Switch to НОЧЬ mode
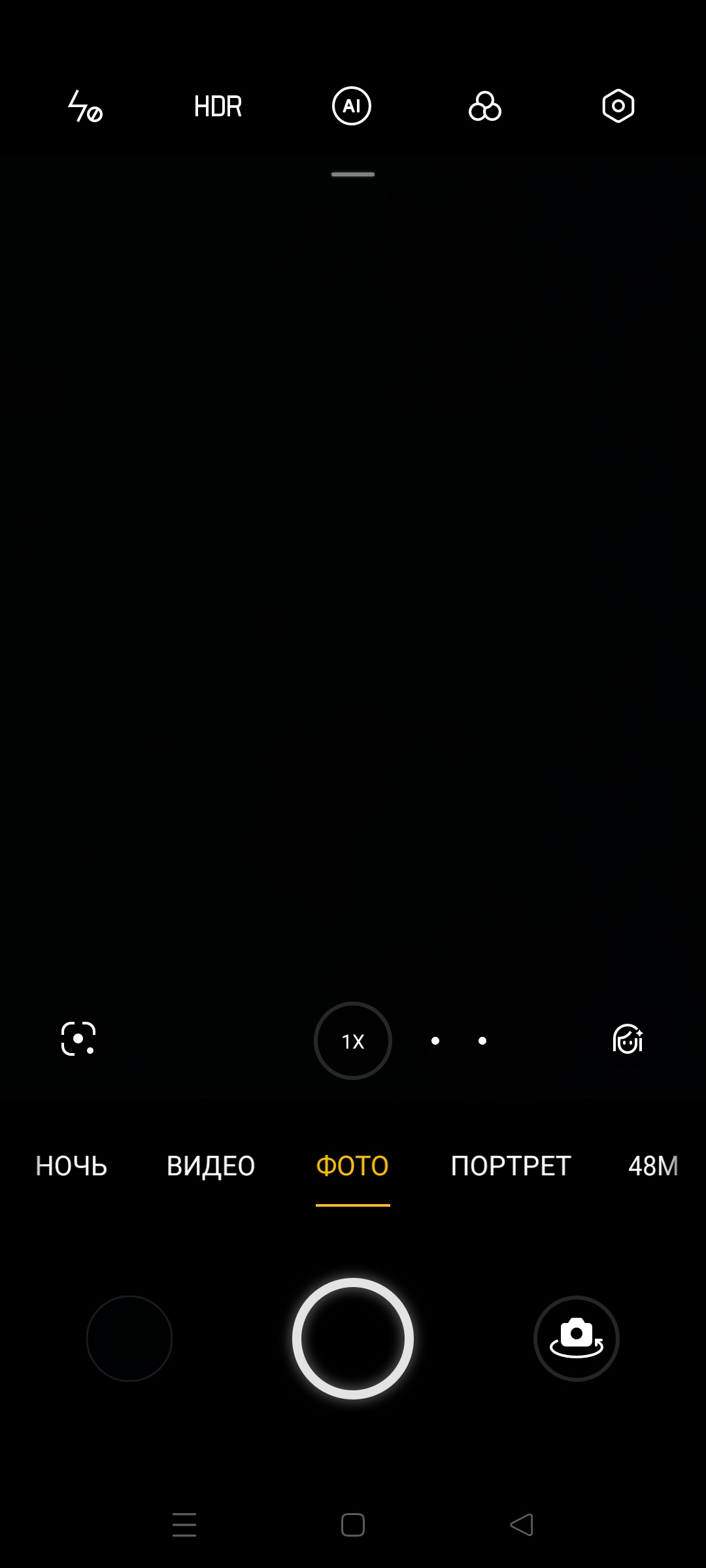 point(71,1166)
